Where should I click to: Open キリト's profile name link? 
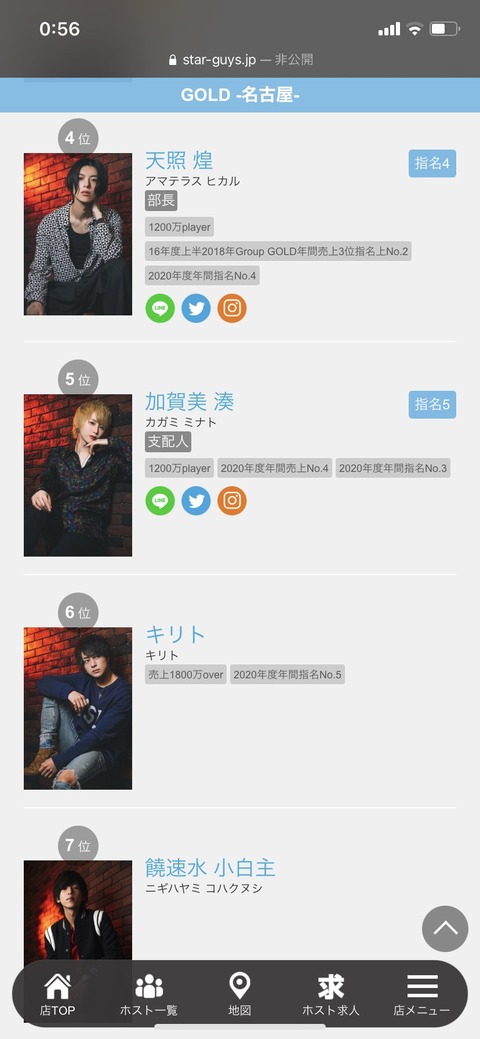(176, 635)
